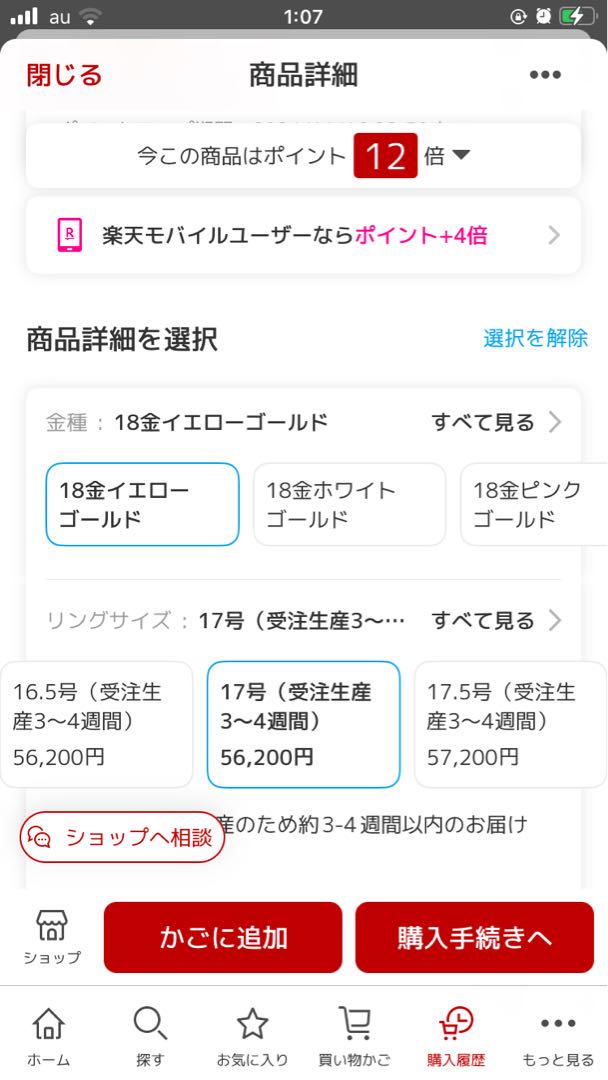
Task: Open the 買い物かご tab
Action: point(354,1036)
